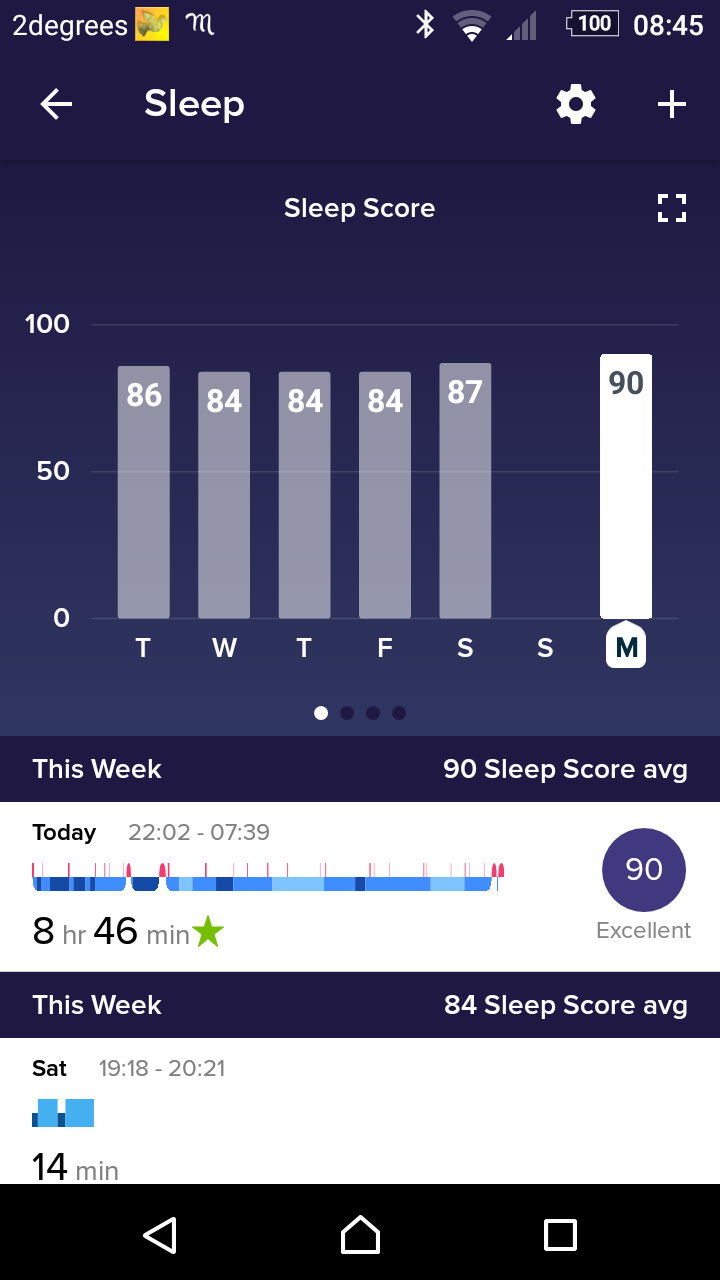Image resolution: width=720 pixels, height=1280 pixels.
Task: Go back from the Sleep screen
Action: click(56, 104)
